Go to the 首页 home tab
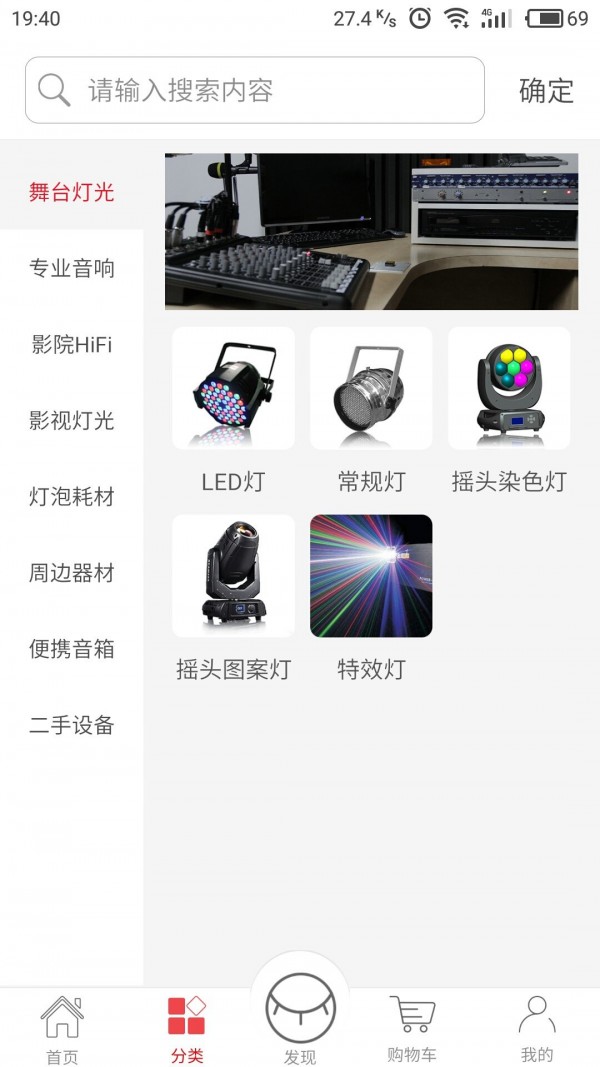 coord(62,1028)
